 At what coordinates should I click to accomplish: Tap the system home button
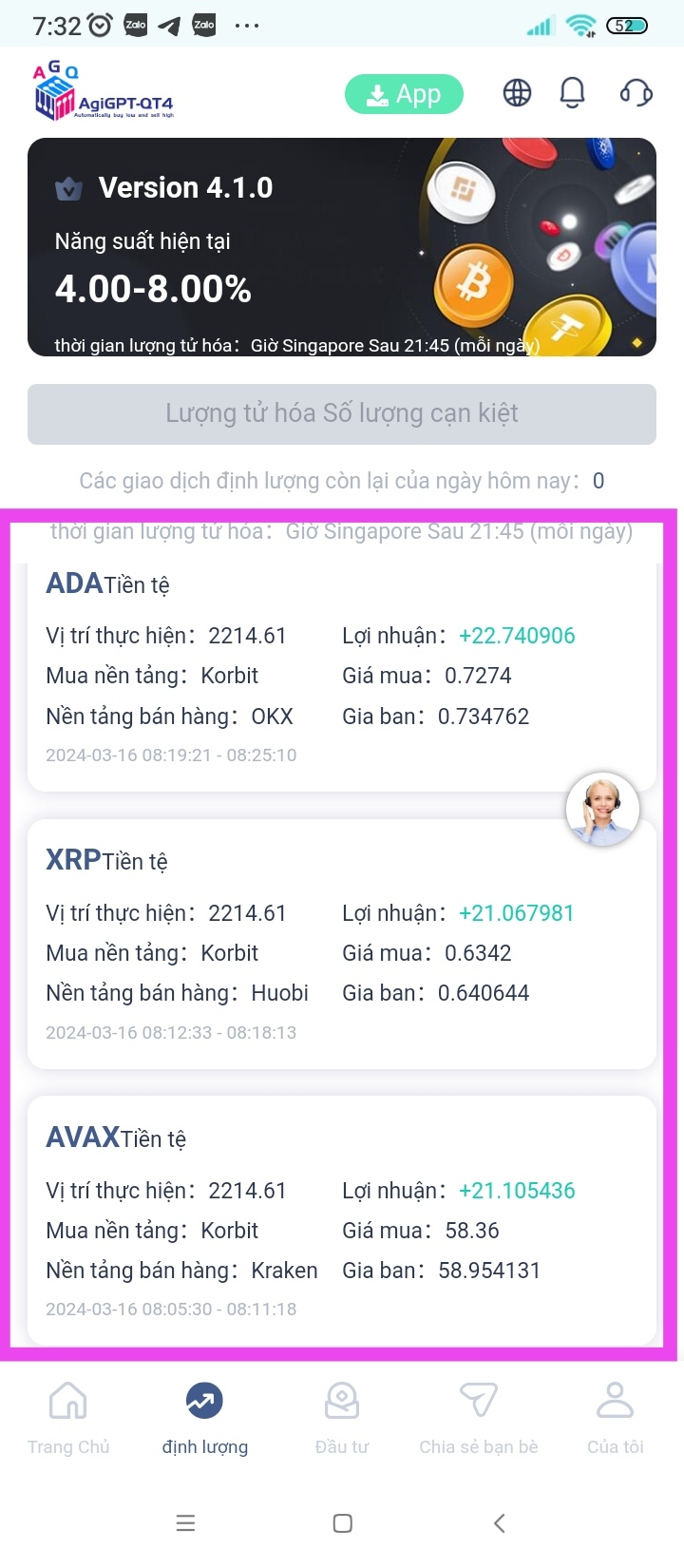[343, 1523]
